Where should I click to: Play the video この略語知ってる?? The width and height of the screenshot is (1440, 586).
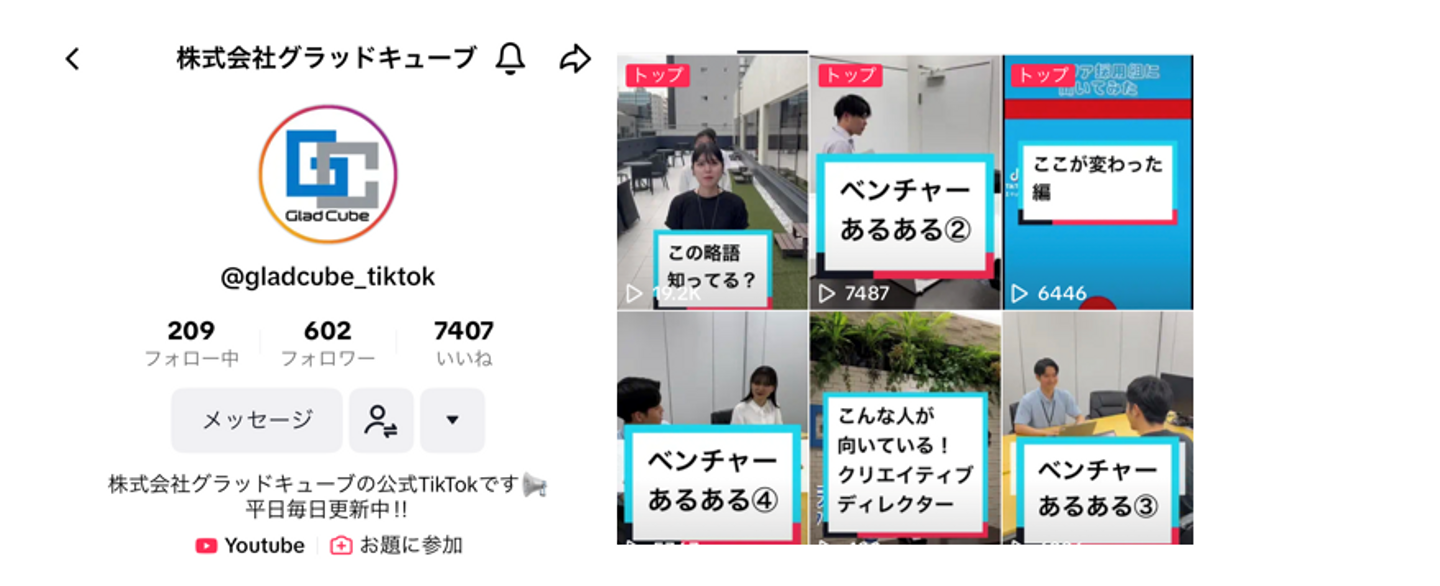pos(712,182)
